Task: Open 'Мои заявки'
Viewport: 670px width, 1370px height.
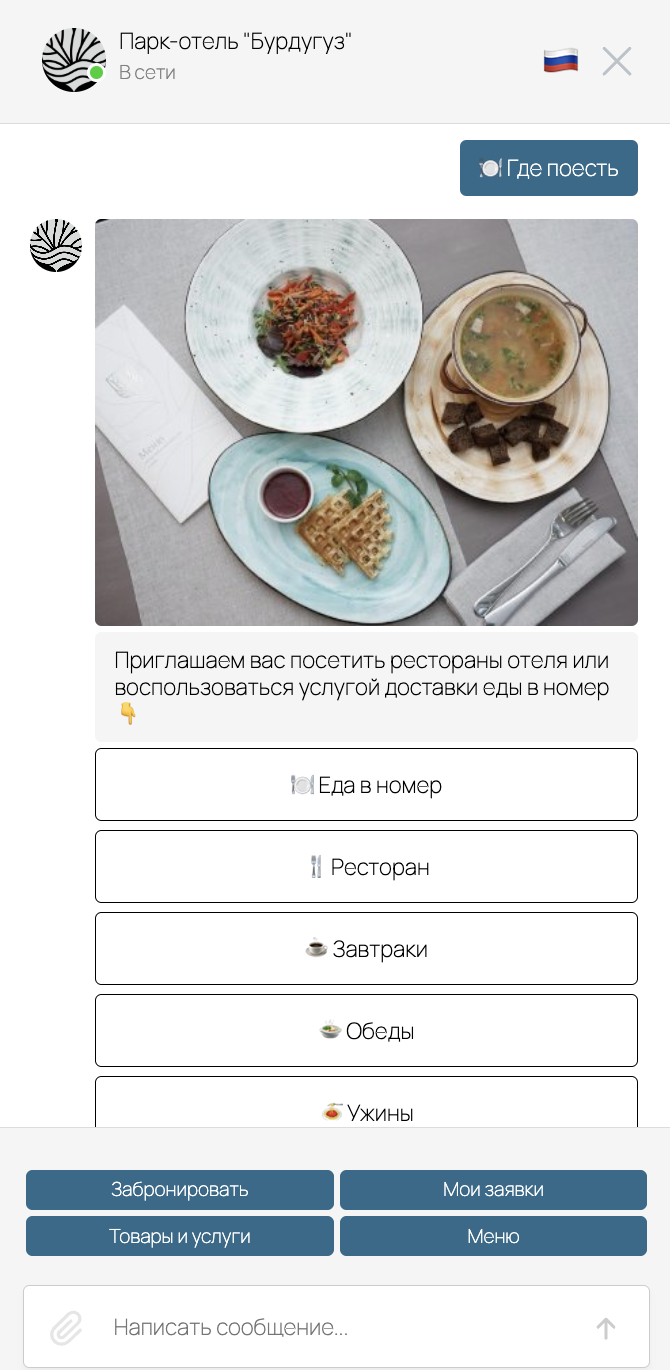Action: [493, 1190]
